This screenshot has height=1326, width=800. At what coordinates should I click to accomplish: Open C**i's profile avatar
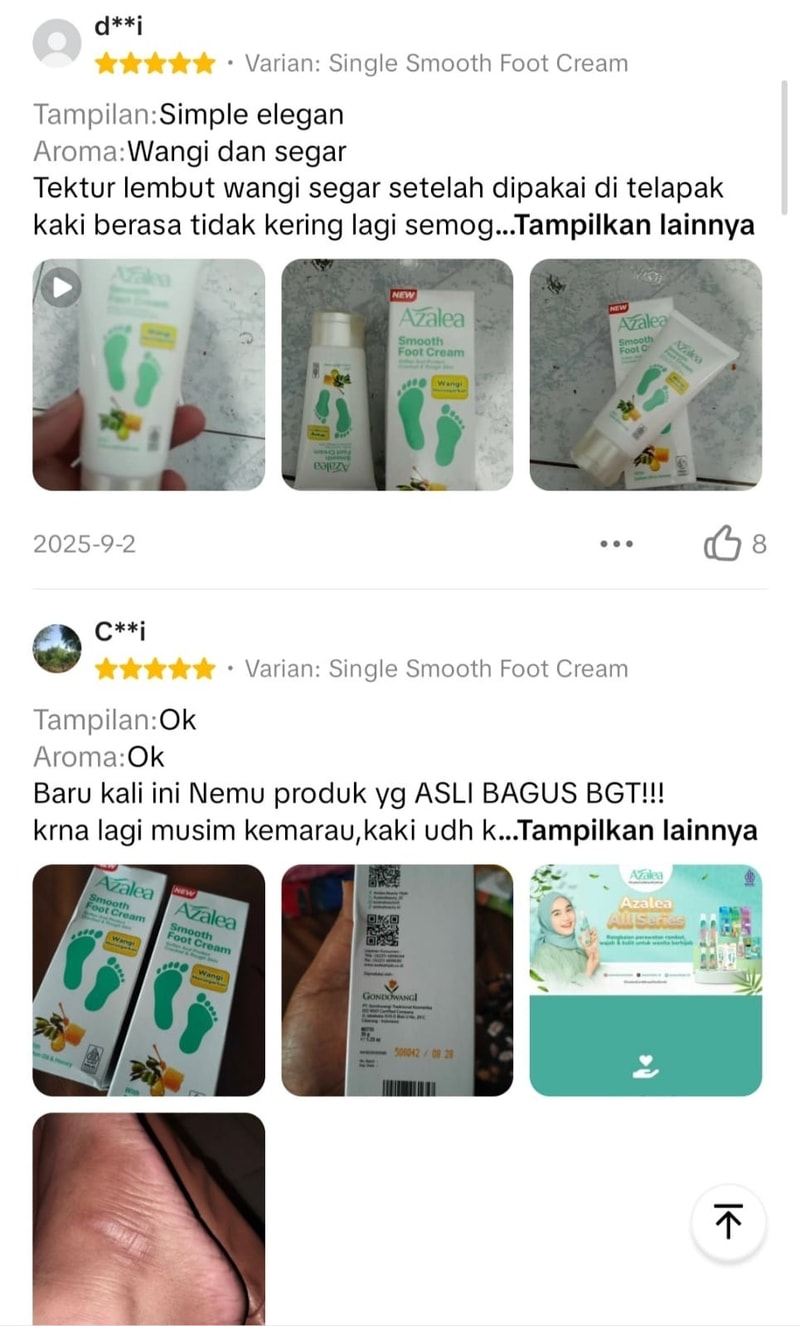pyautogui.click(x=57, y=649)
